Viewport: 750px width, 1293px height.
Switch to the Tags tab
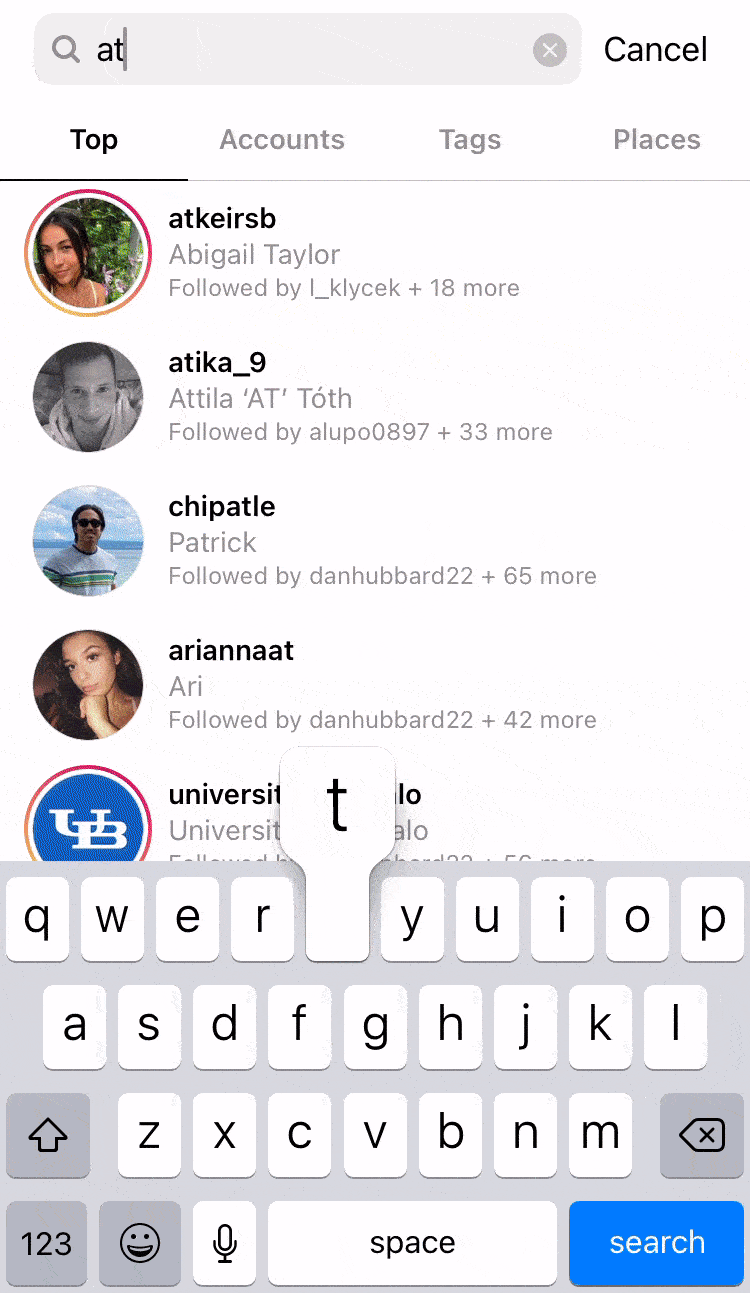coord(469,140)
